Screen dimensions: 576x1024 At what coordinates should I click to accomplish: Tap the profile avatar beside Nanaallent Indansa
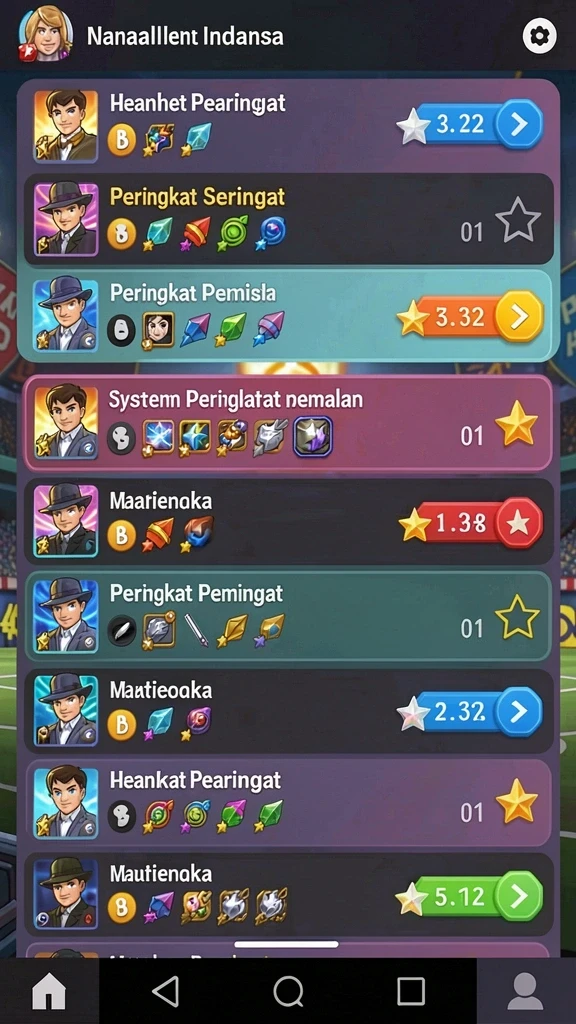tap(45, 34)
